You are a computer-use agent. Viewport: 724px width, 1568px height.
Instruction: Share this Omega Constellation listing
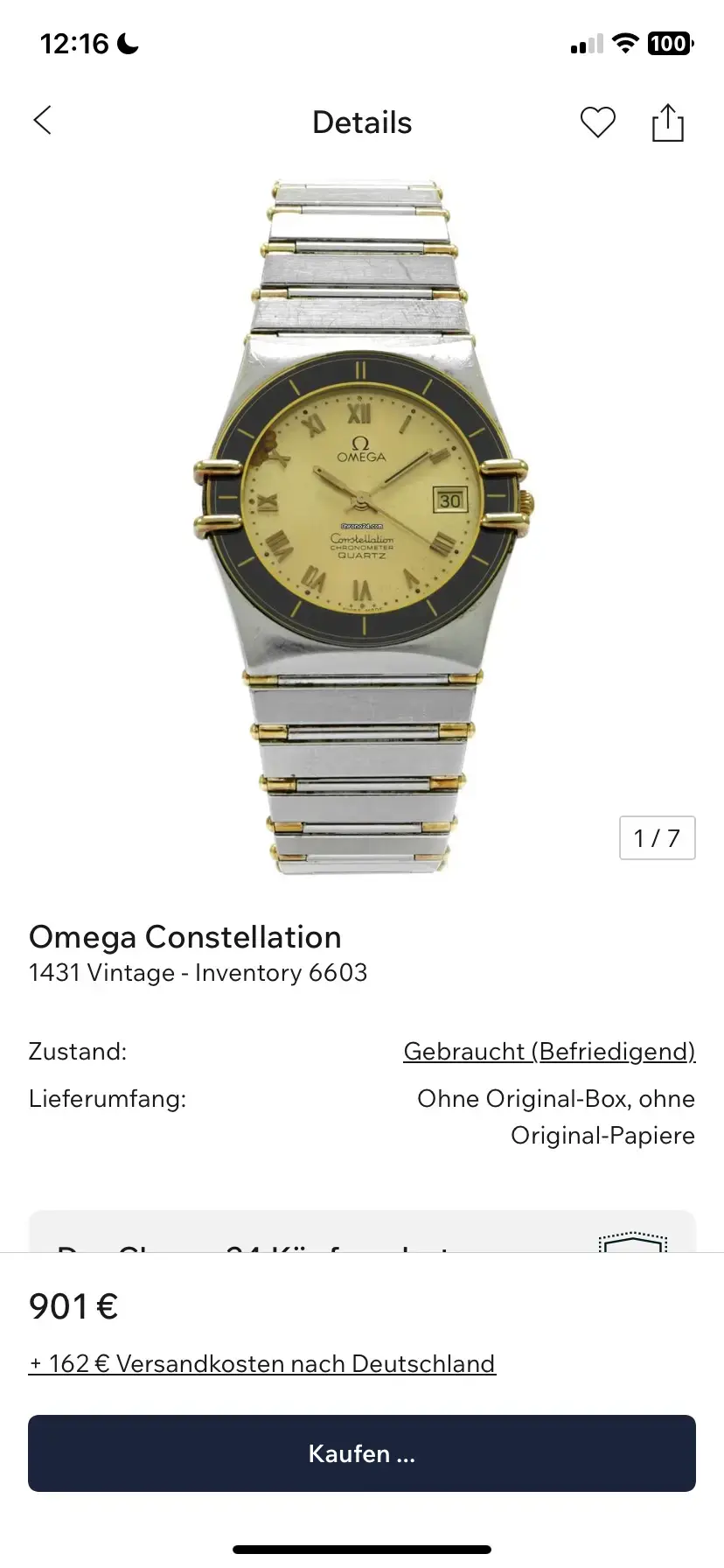point(667,122)
